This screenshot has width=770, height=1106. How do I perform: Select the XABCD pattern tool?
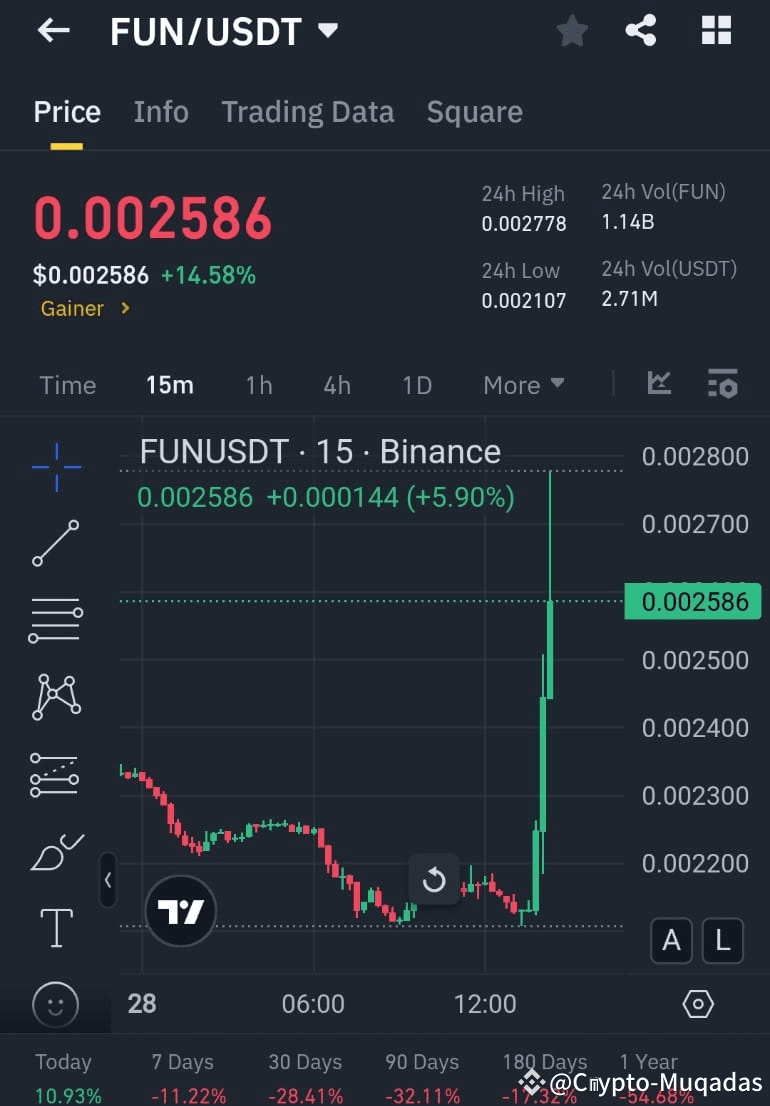click(x=55, y=696)
